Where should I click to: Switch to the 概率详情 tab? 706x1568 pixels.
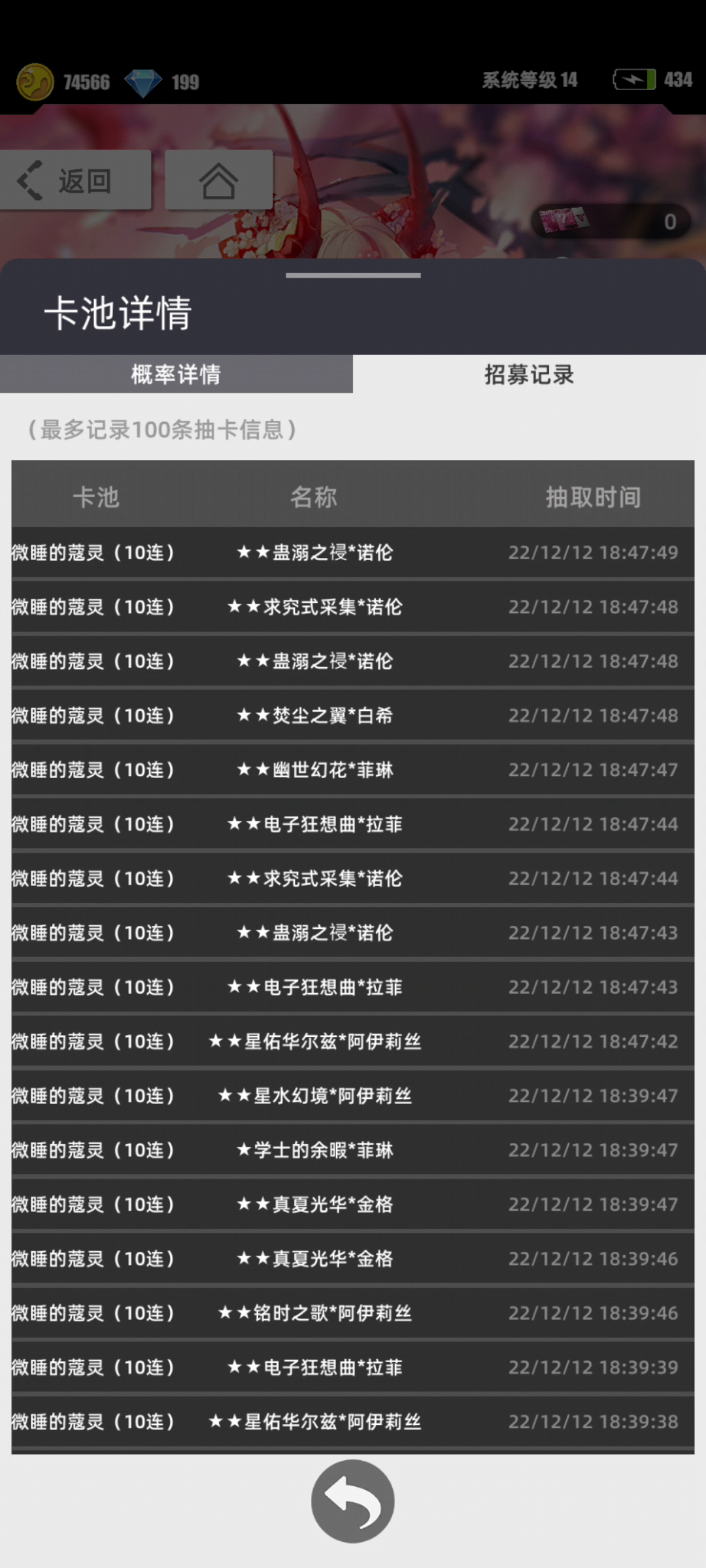tap(176, 374)
